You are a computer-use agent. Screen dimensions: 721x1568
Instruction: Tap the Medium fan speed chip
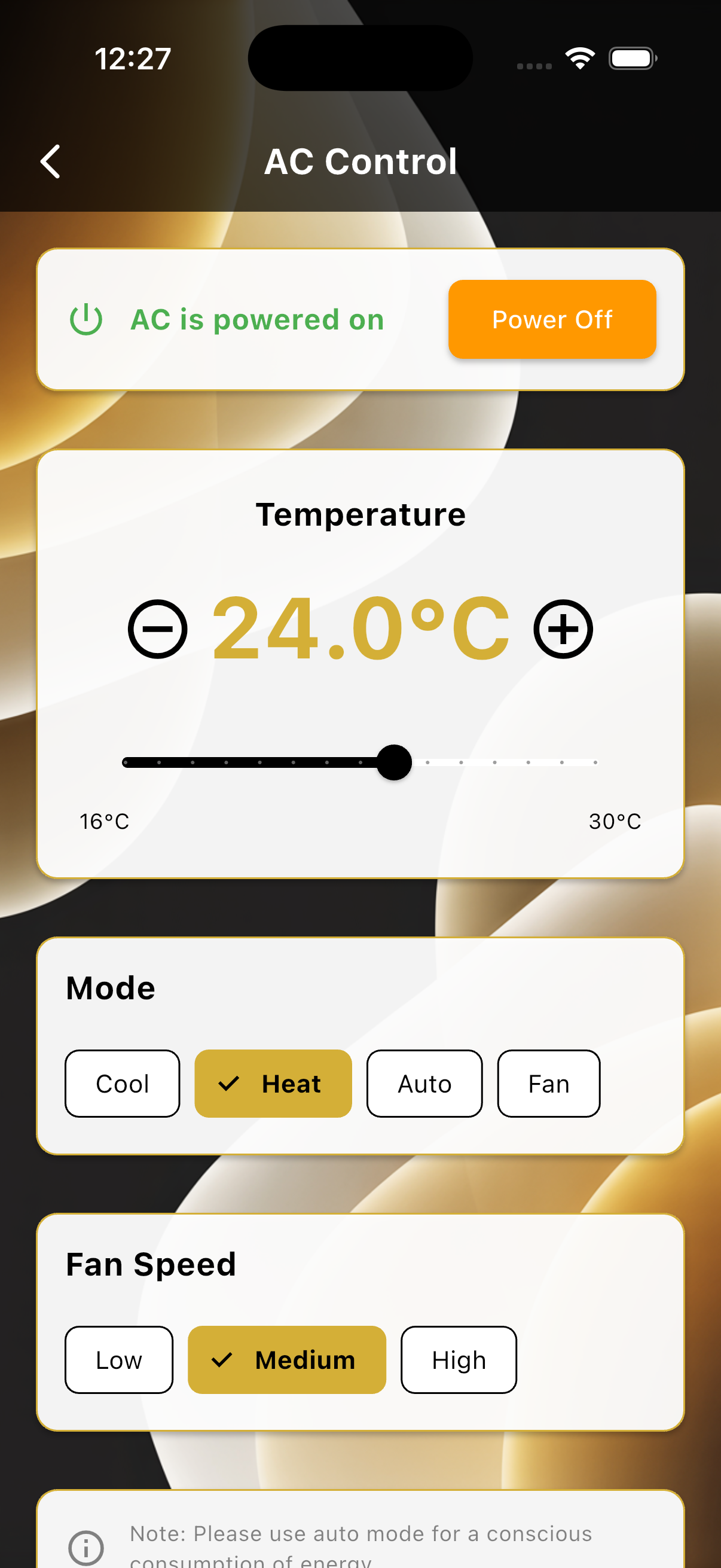tap(286, 1360)
